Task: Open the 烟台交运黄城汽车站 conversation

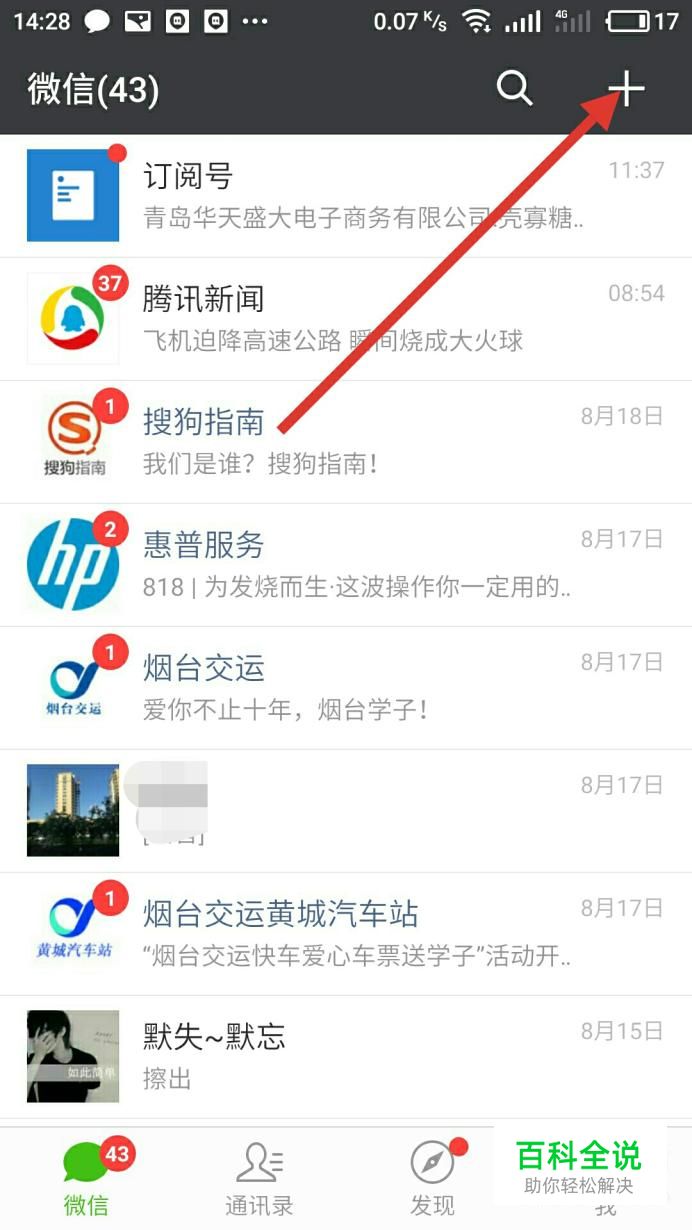Action: [346, 934]
